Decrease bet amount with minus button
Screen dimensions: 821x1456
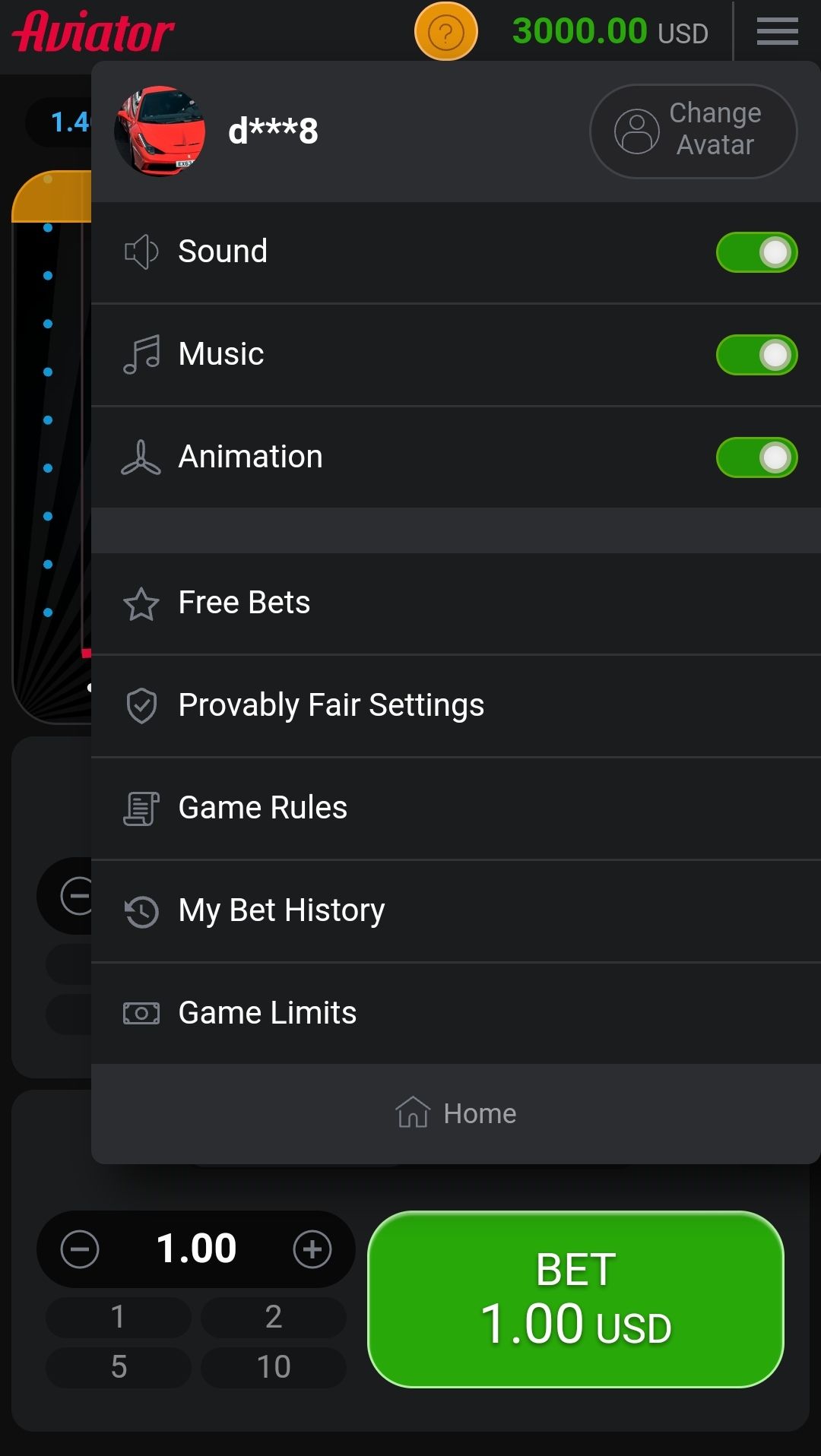(80, 1249)
